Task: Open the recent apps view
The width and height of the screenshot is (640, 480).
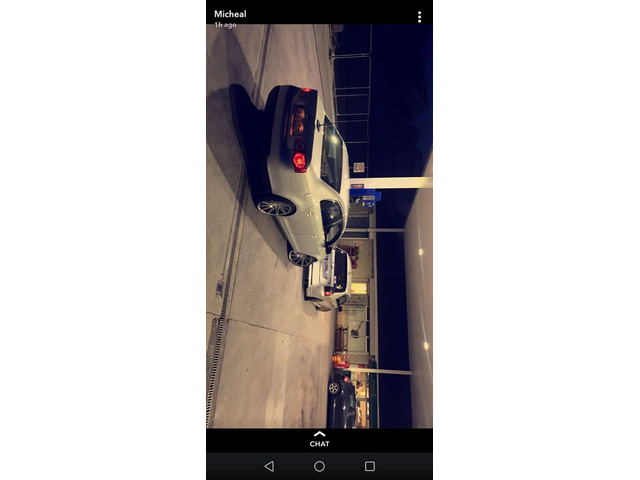Action: click(369, 466)
